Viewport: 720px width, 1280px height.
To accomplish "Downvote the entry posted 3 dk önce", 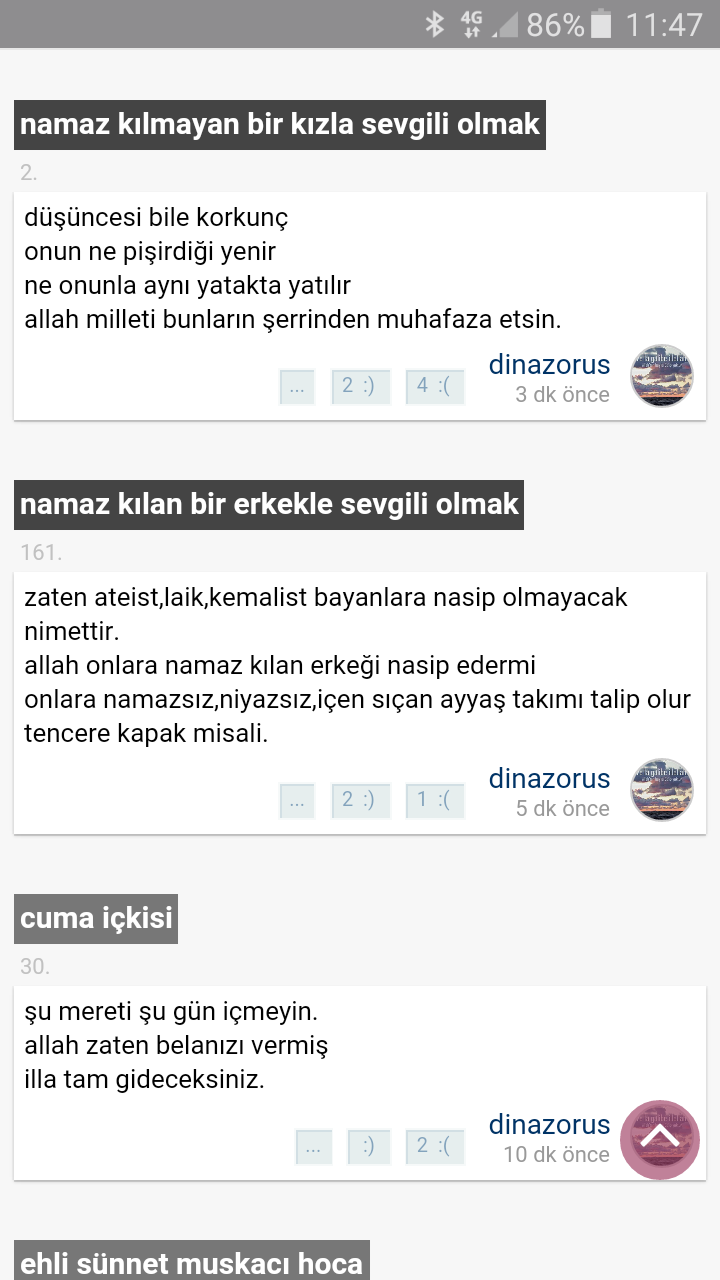I will tap(434, 386).
